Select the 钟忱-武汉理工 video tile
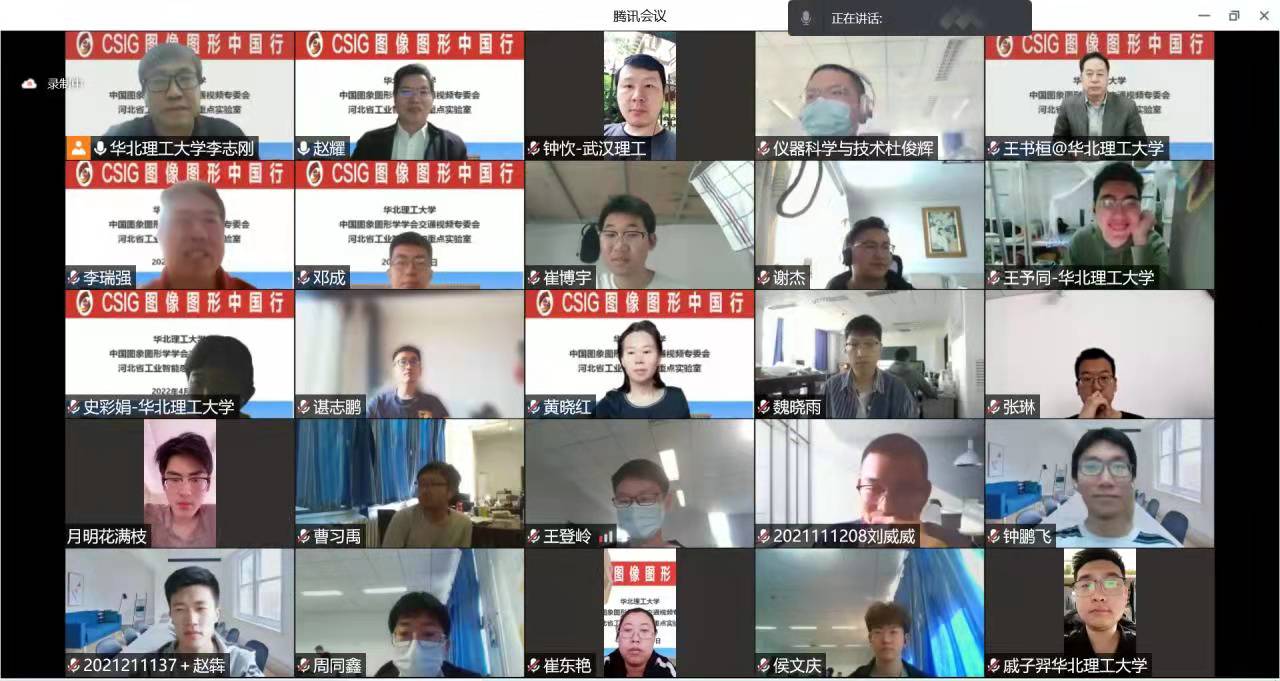The width and height of the screenshot is (1280, 681). [x=639, y=95]
